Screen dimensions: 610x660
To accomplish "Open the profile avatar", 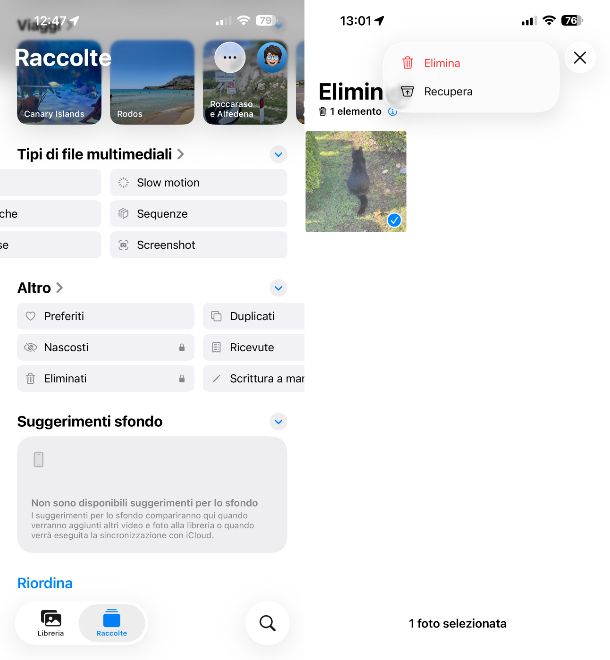I will click(271, 58).
